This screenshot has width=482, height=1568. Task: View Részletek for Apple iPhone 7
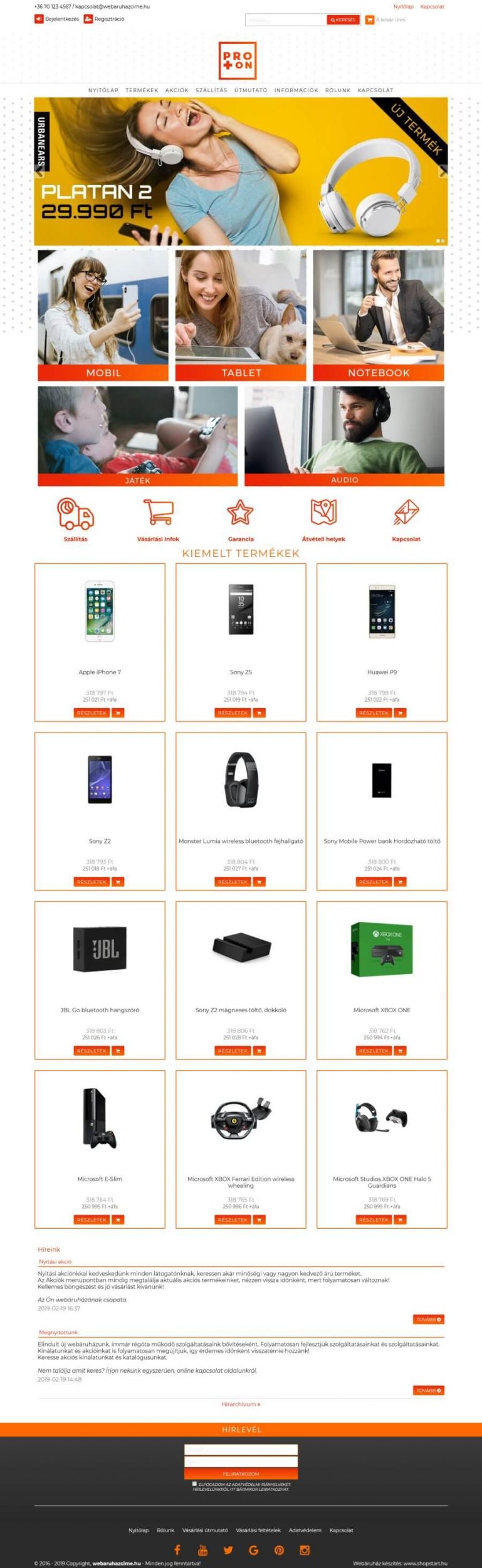tap(92, 713)
